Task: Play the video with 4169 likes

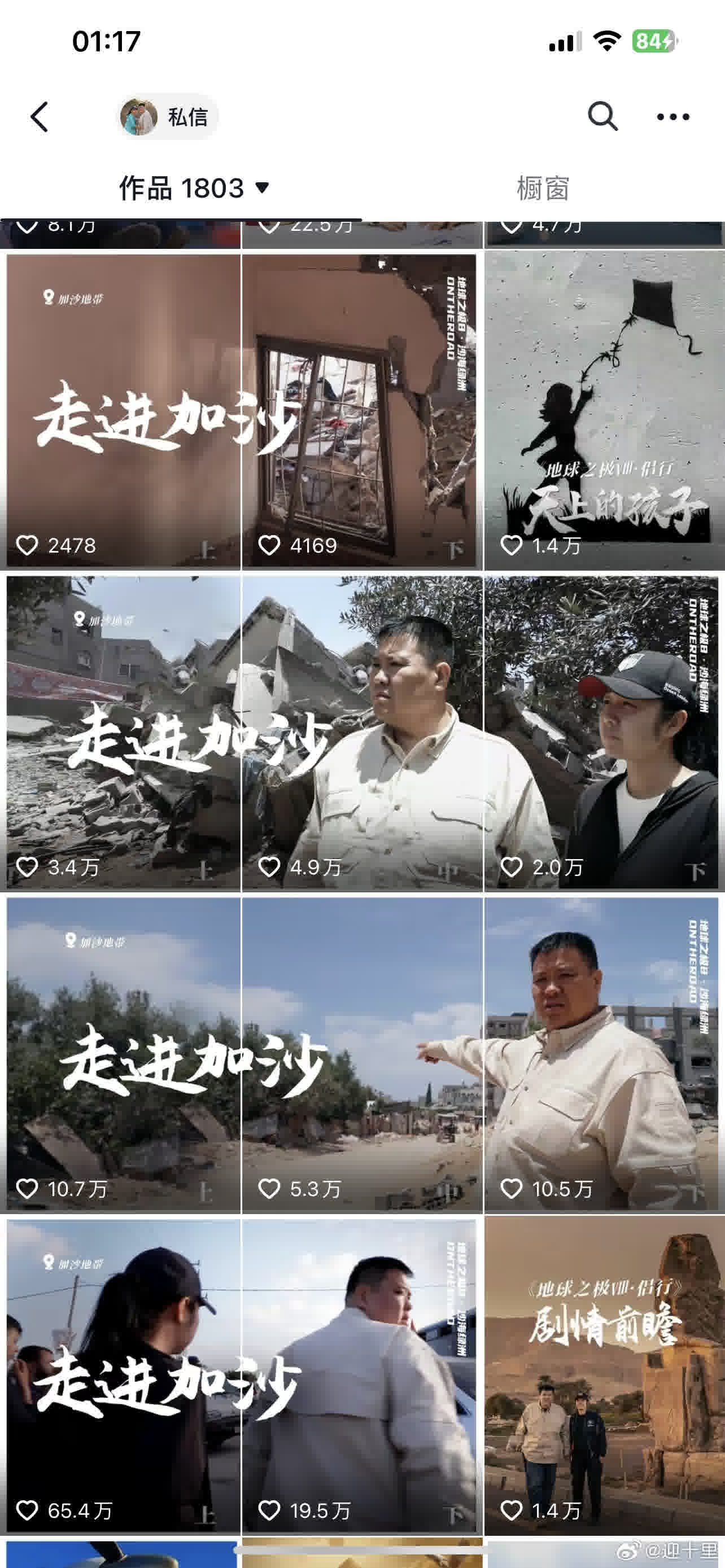Action: (x=362, y=411)
